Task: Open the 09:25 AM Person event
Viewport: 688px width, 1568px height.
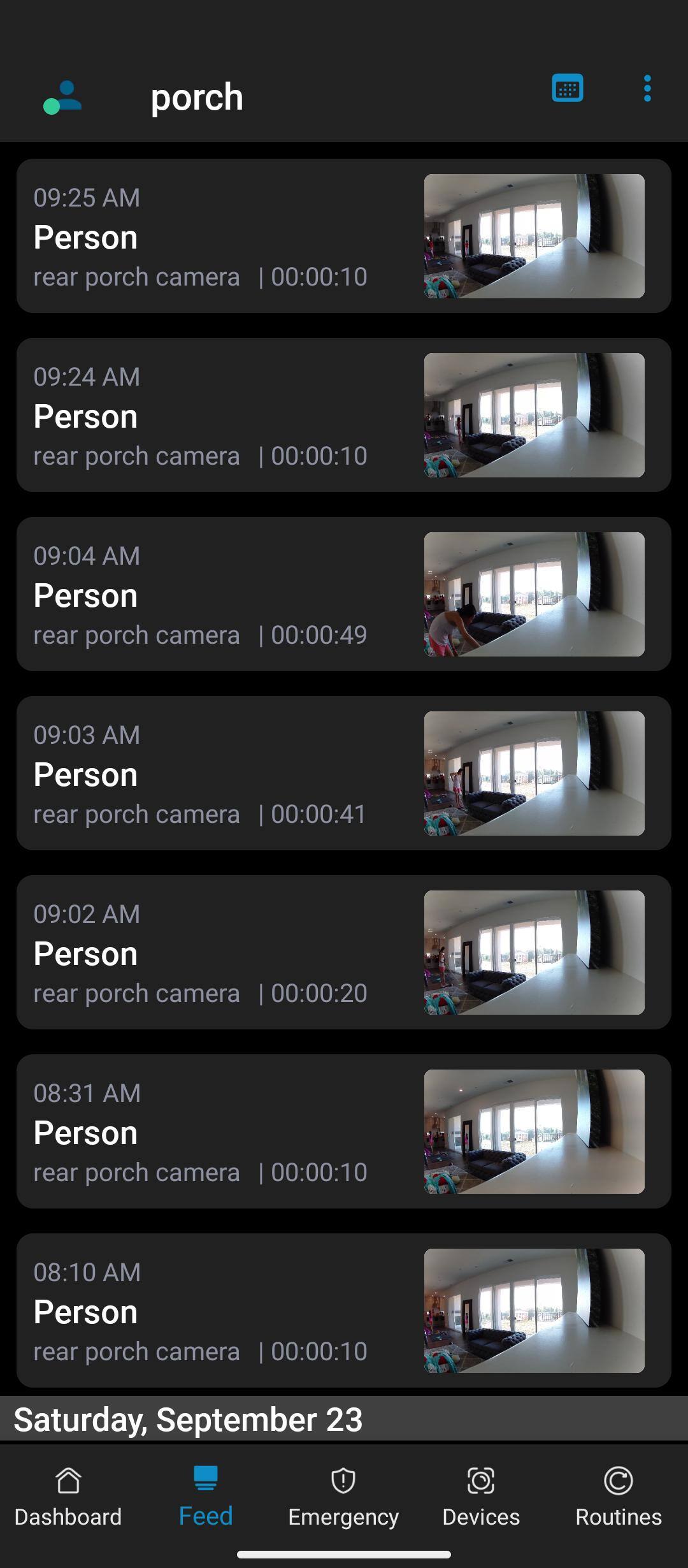Action: tap(344, 236)
